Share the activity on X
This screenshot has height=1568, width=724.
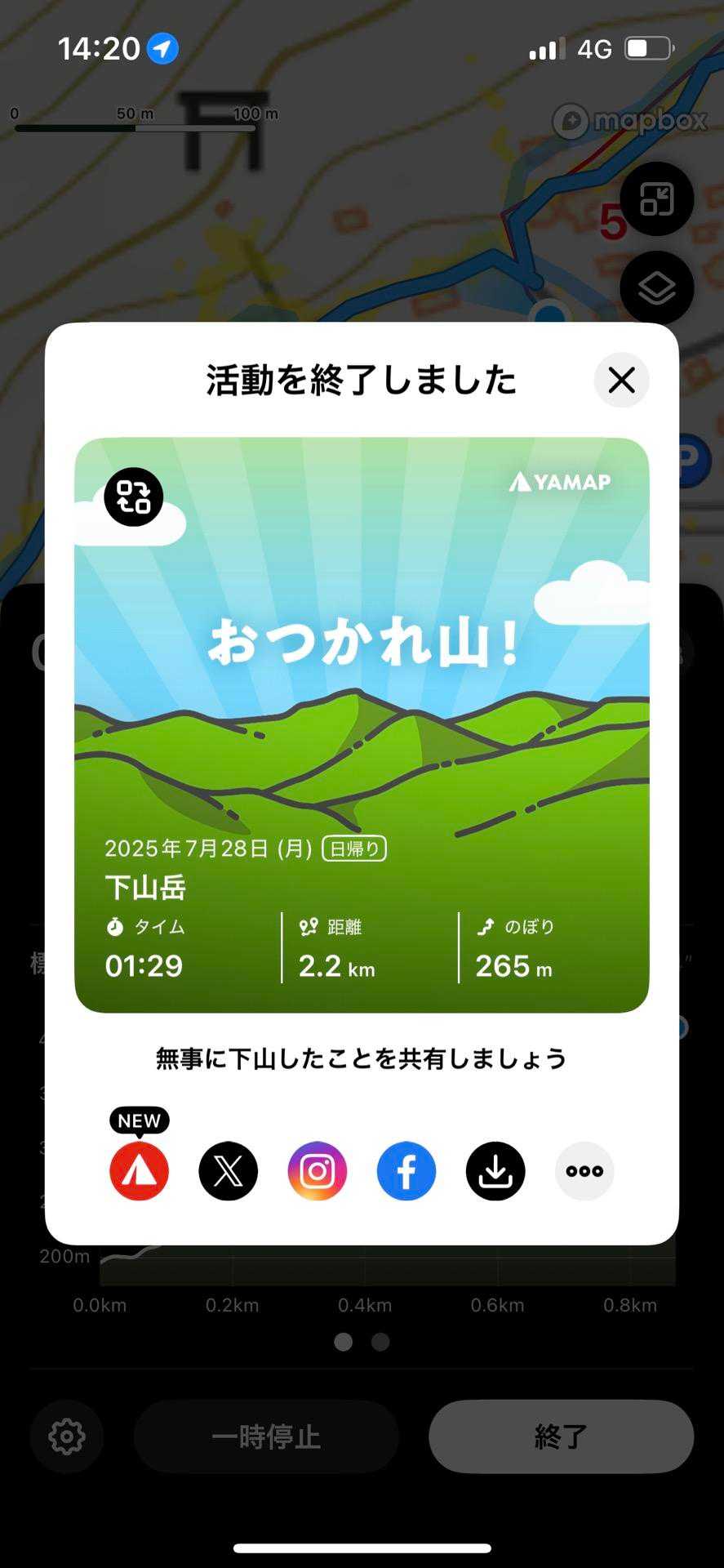pyautogui.click(x=229, y=1171)
